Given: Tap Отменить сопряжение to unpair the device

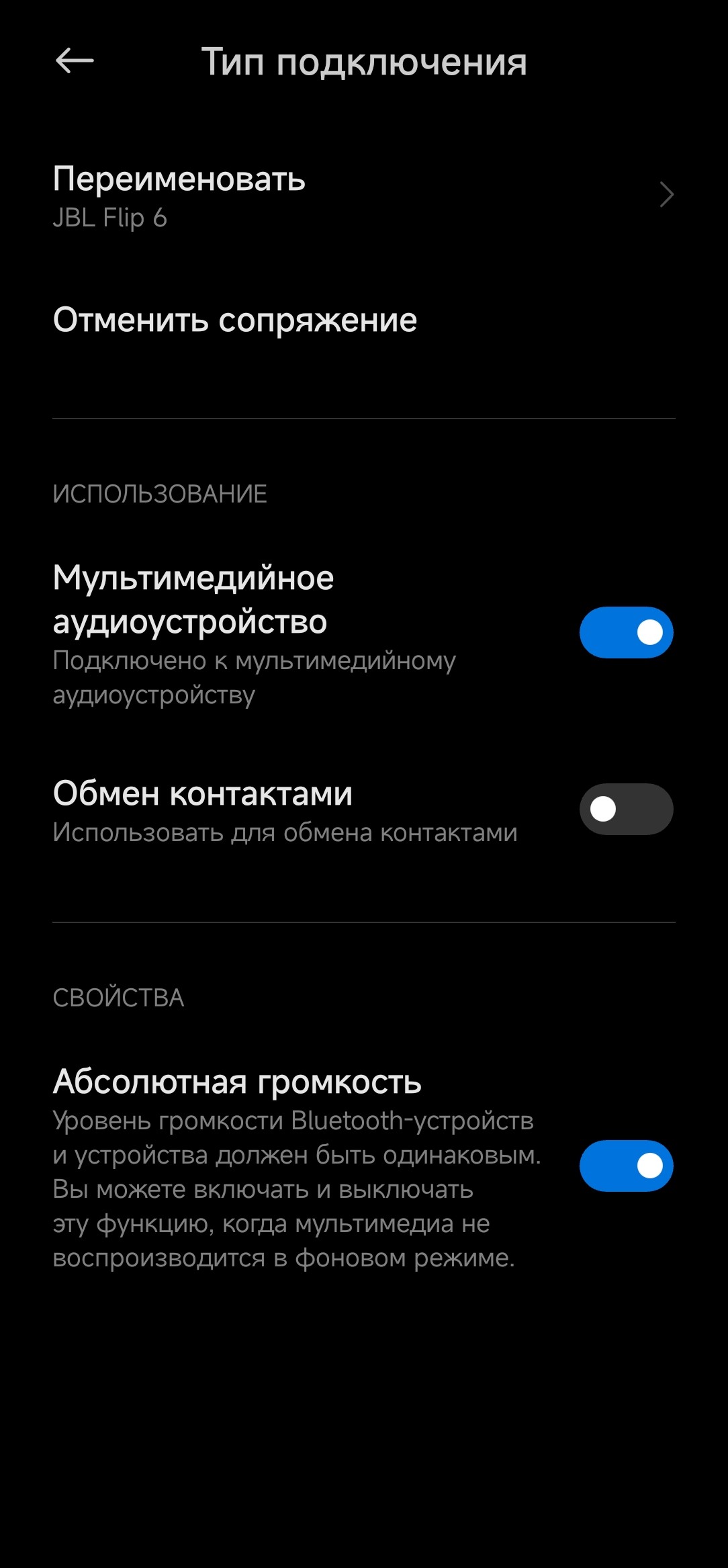Looking at the screenshot, I should point(235,320).
